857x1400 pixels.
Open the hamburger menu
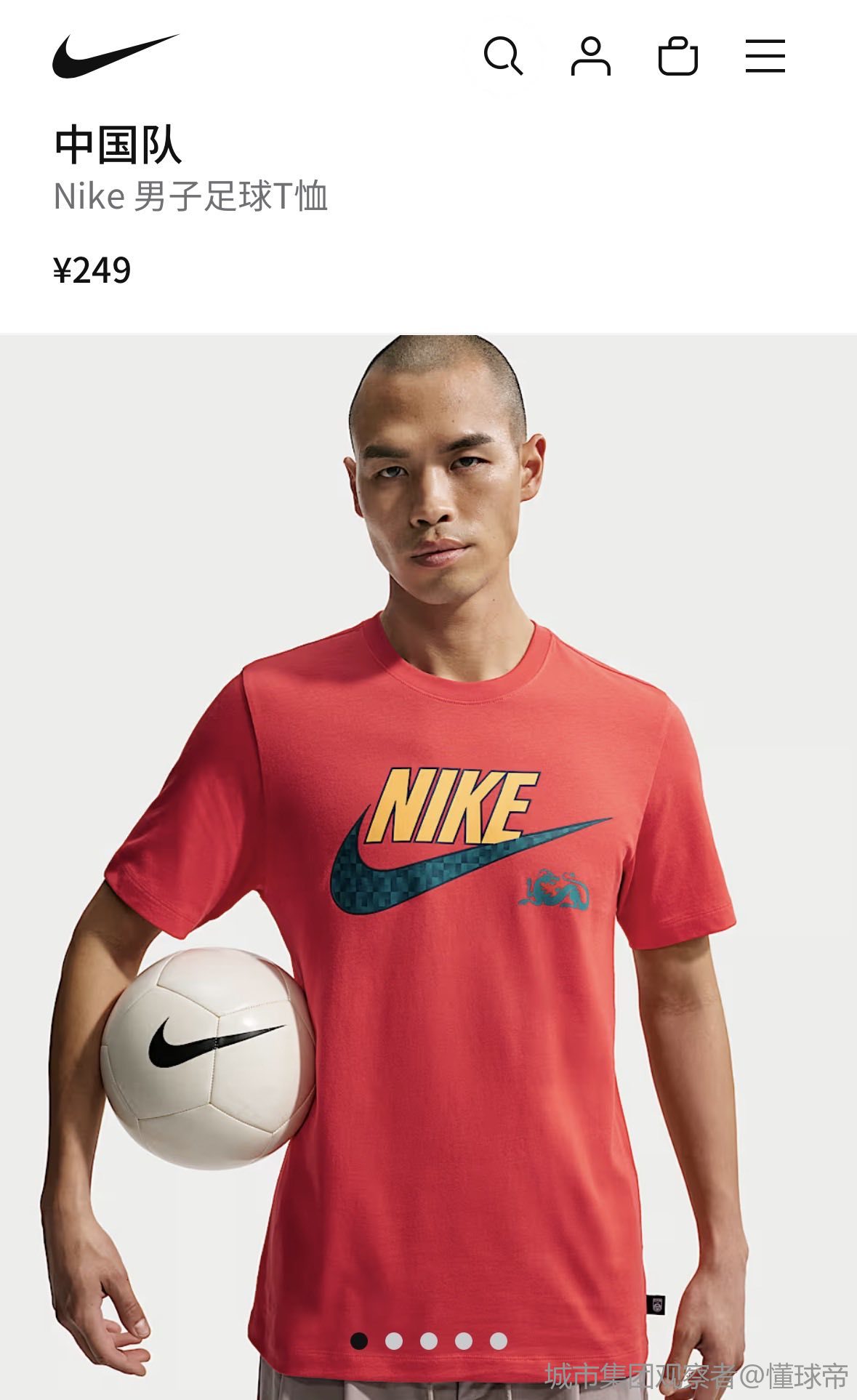pos(765,56)
